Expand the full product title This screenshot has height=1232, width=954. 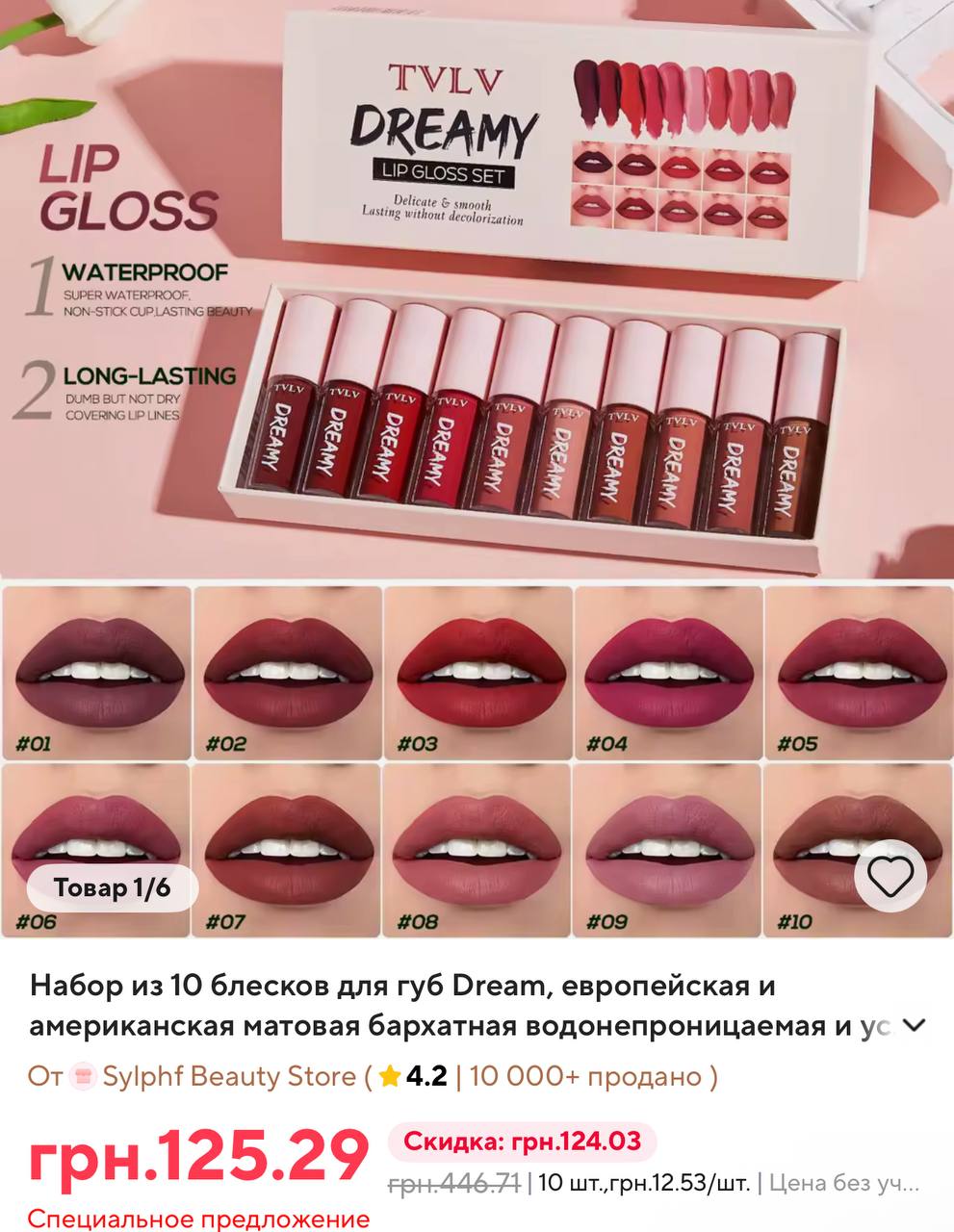pyautogui.click(x=915, y=1027)
